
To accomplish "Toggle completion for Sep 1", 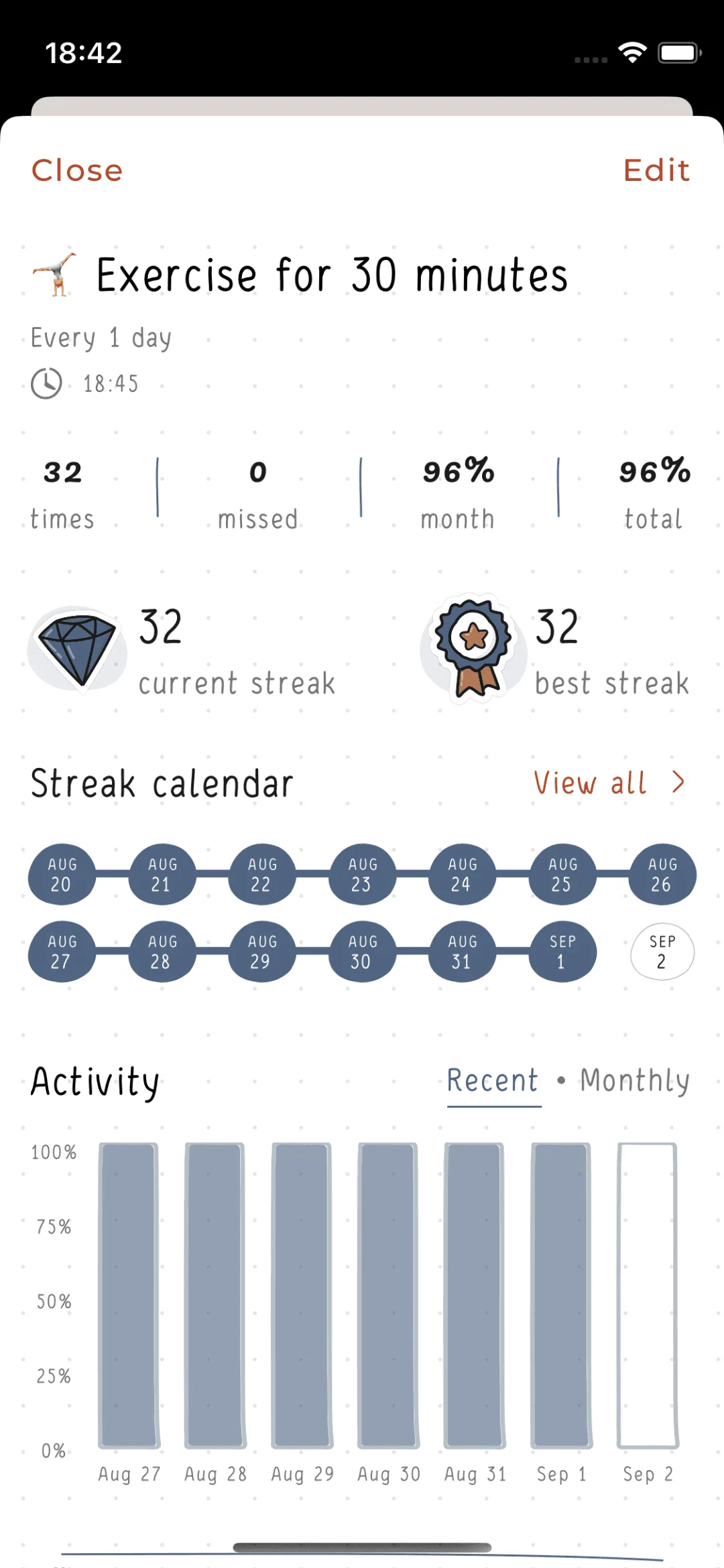I will 561,952.
